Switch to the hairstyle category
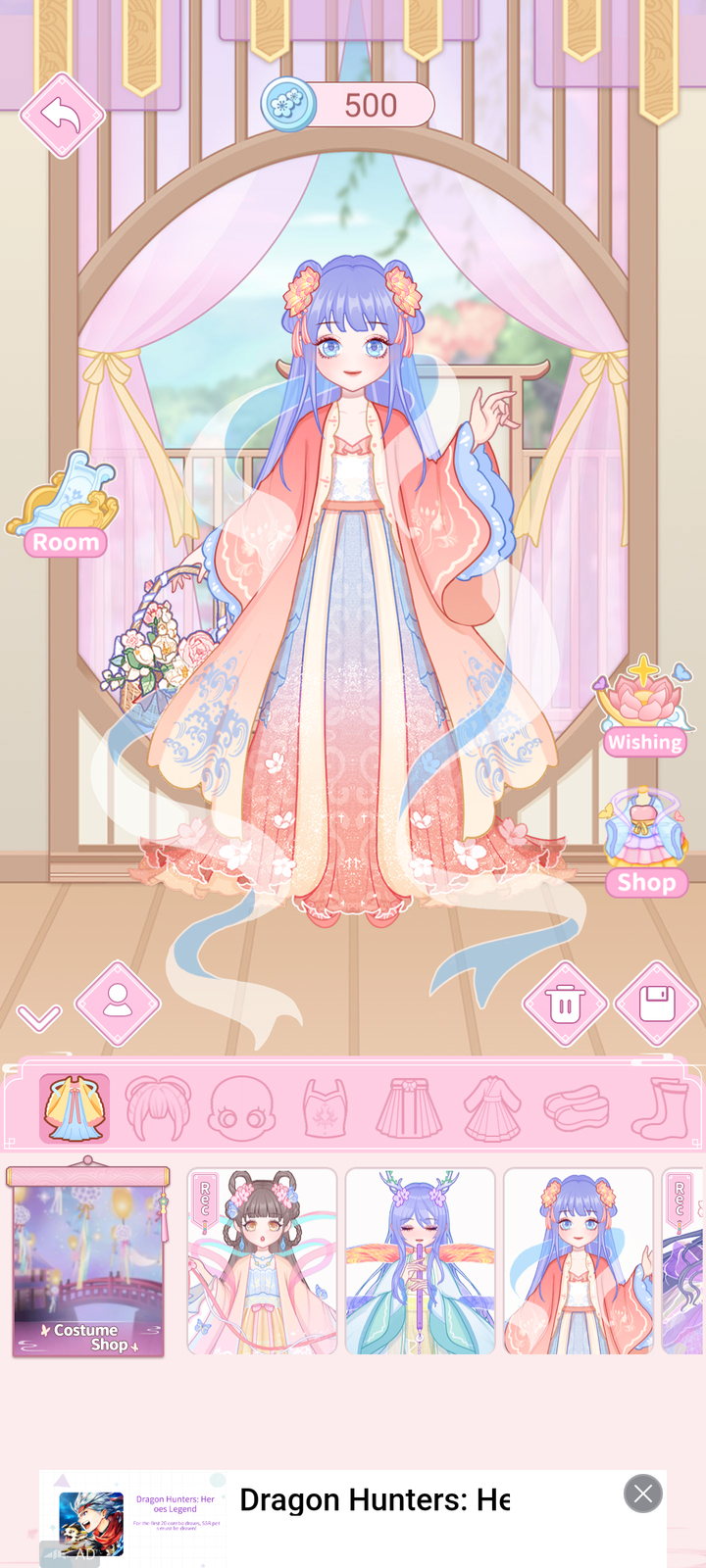The width and height of the screenshot is (706, 1568). point(158,1108)
